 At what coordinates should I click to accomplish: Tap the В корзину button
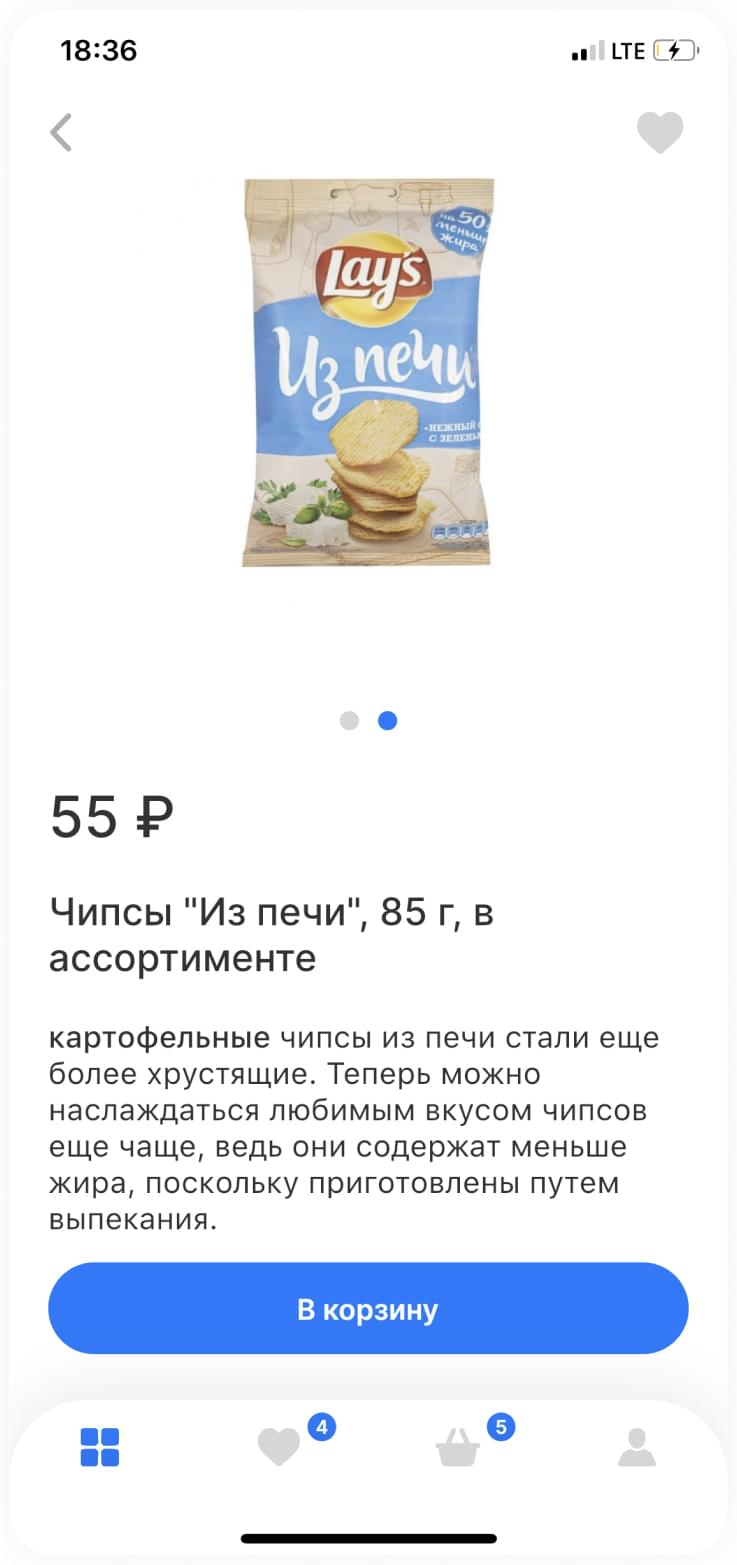pos(368,1308)
